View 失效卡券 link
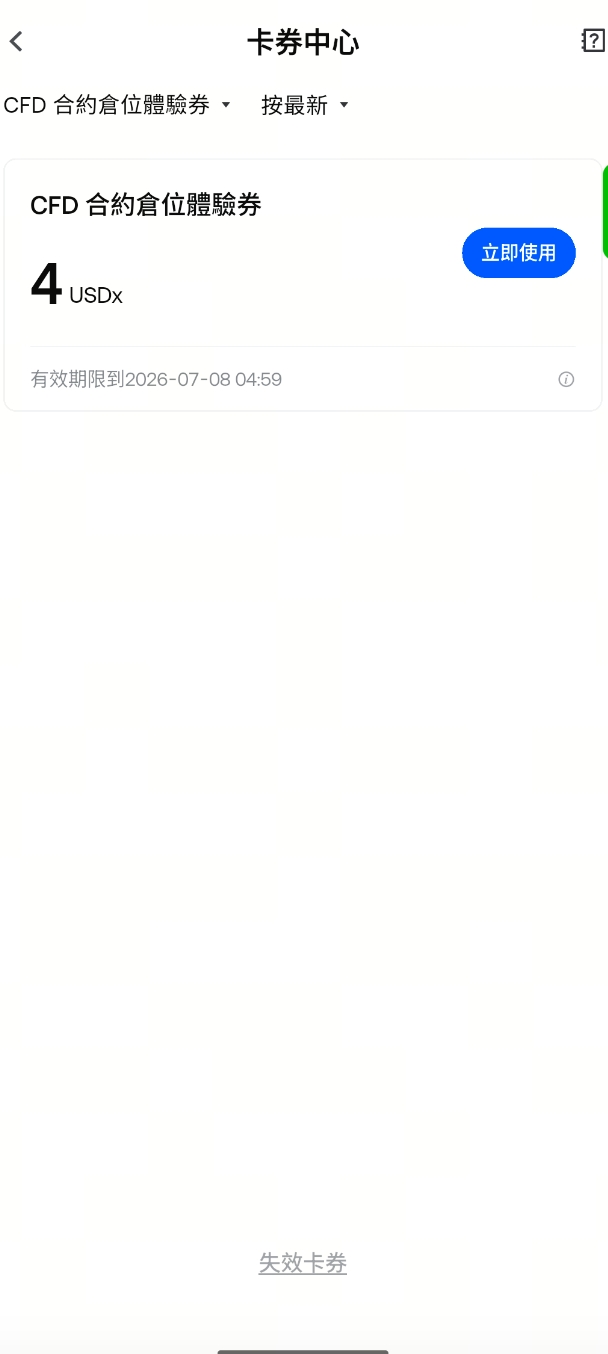Screen dimensions: 608x1354 click(303, 1263)
